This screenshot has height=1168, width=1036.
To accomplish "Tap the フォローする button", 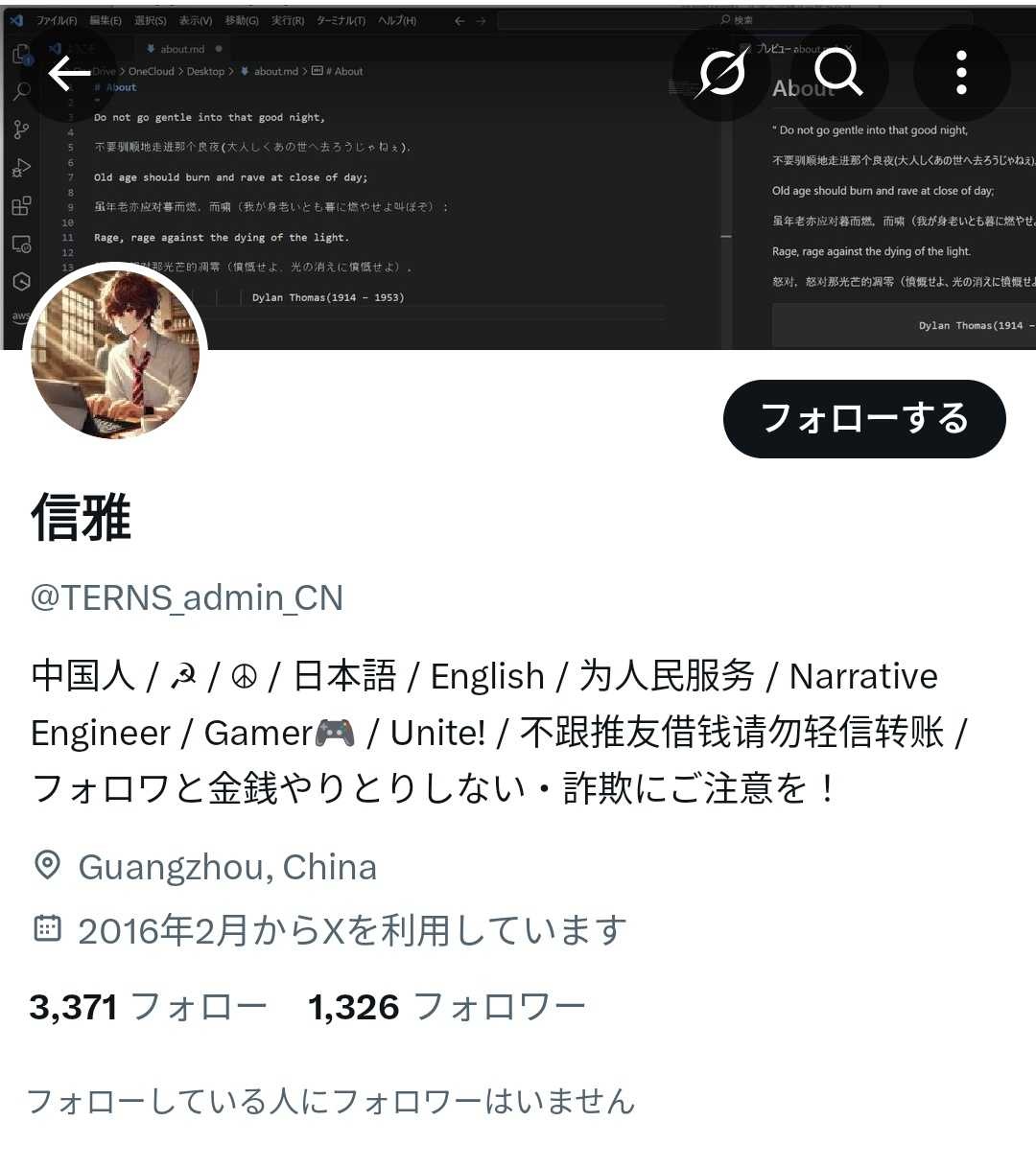I will (864, 419).
